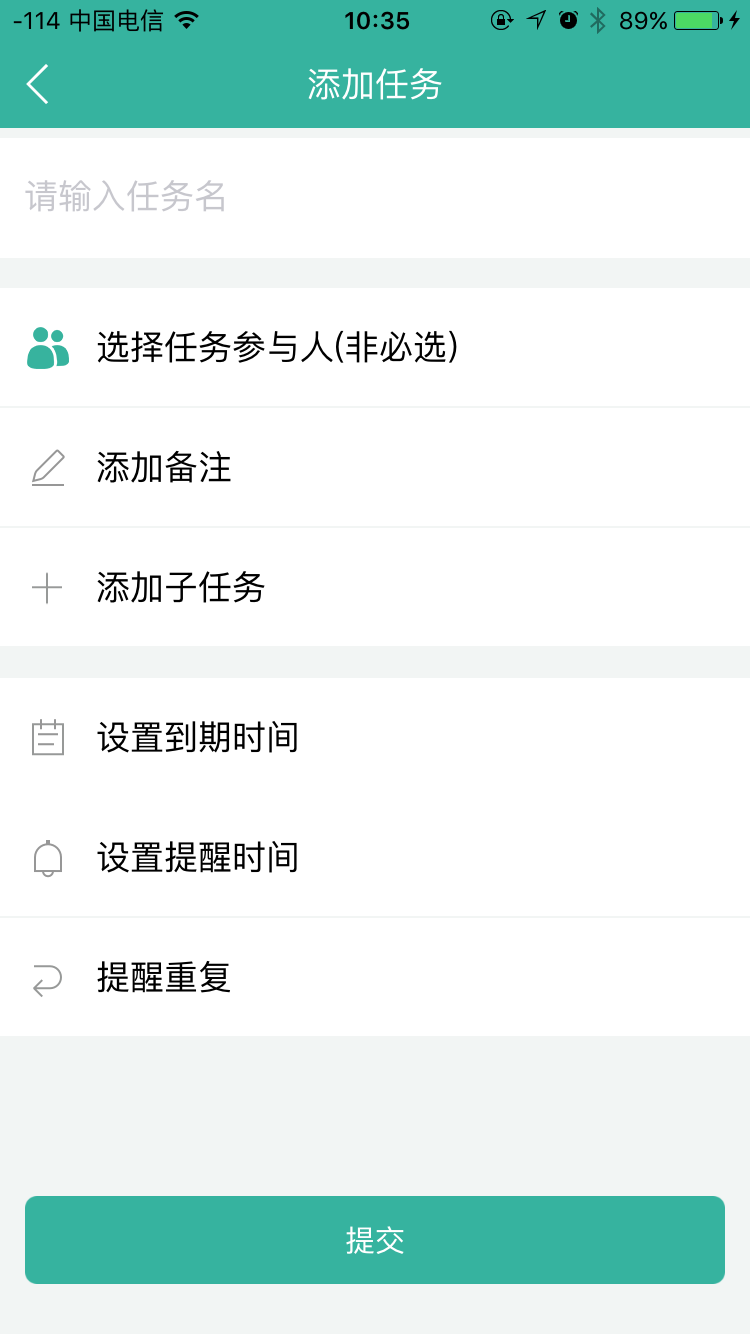Select 添加子任务 to add a subtask
This screenshot has width=750, height=1334.
[x=375, y=587]
